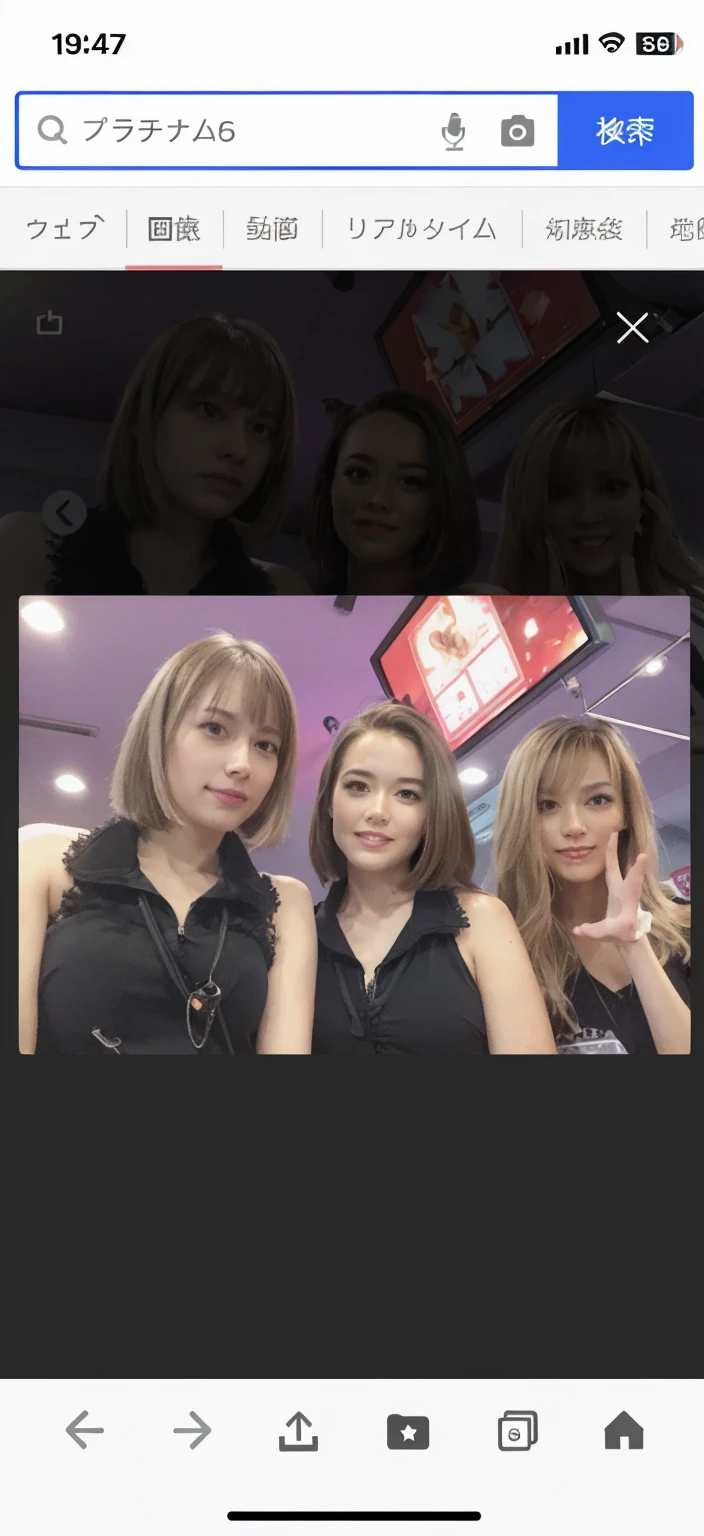Show open browser tabs

(517, 1431)
